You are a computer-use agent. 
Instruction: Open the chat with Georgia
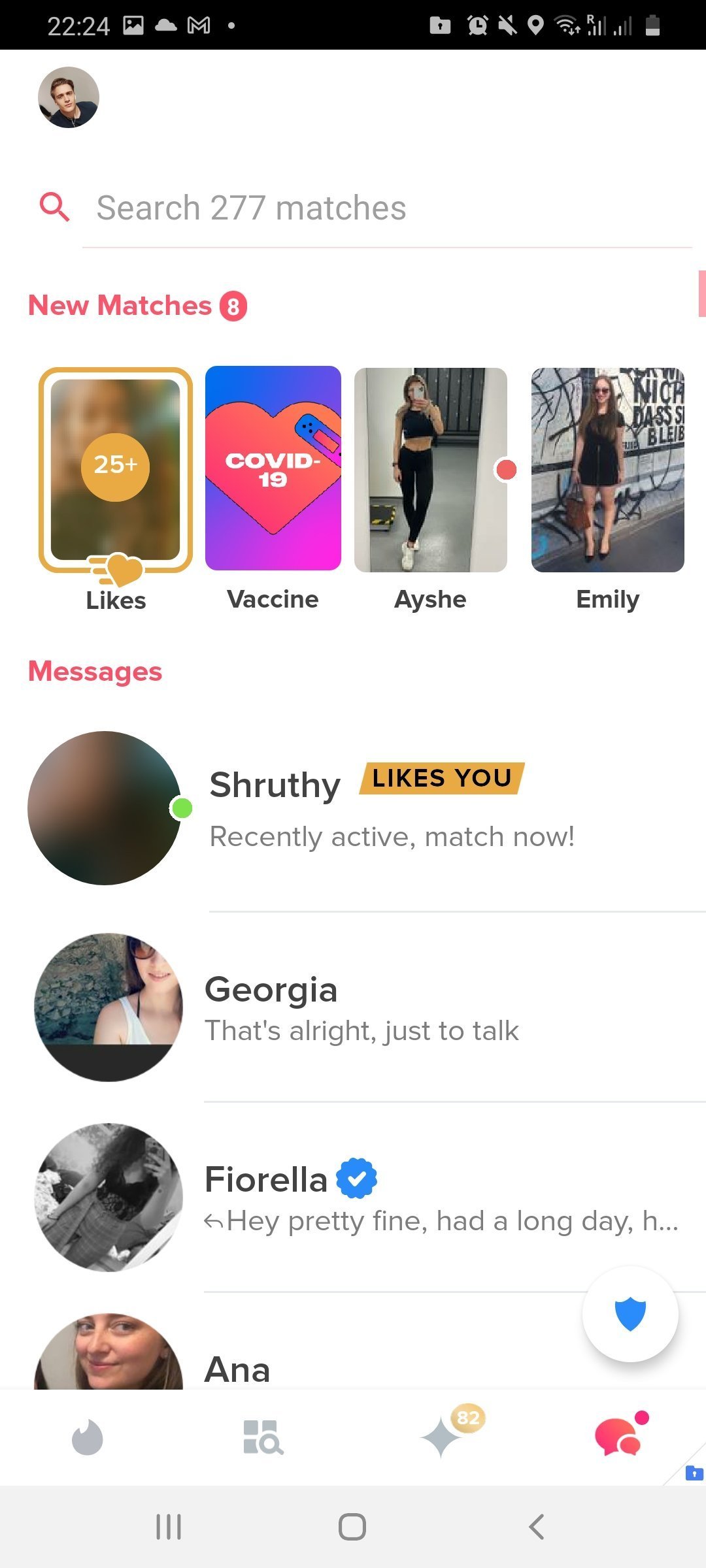pos(392,1007)
